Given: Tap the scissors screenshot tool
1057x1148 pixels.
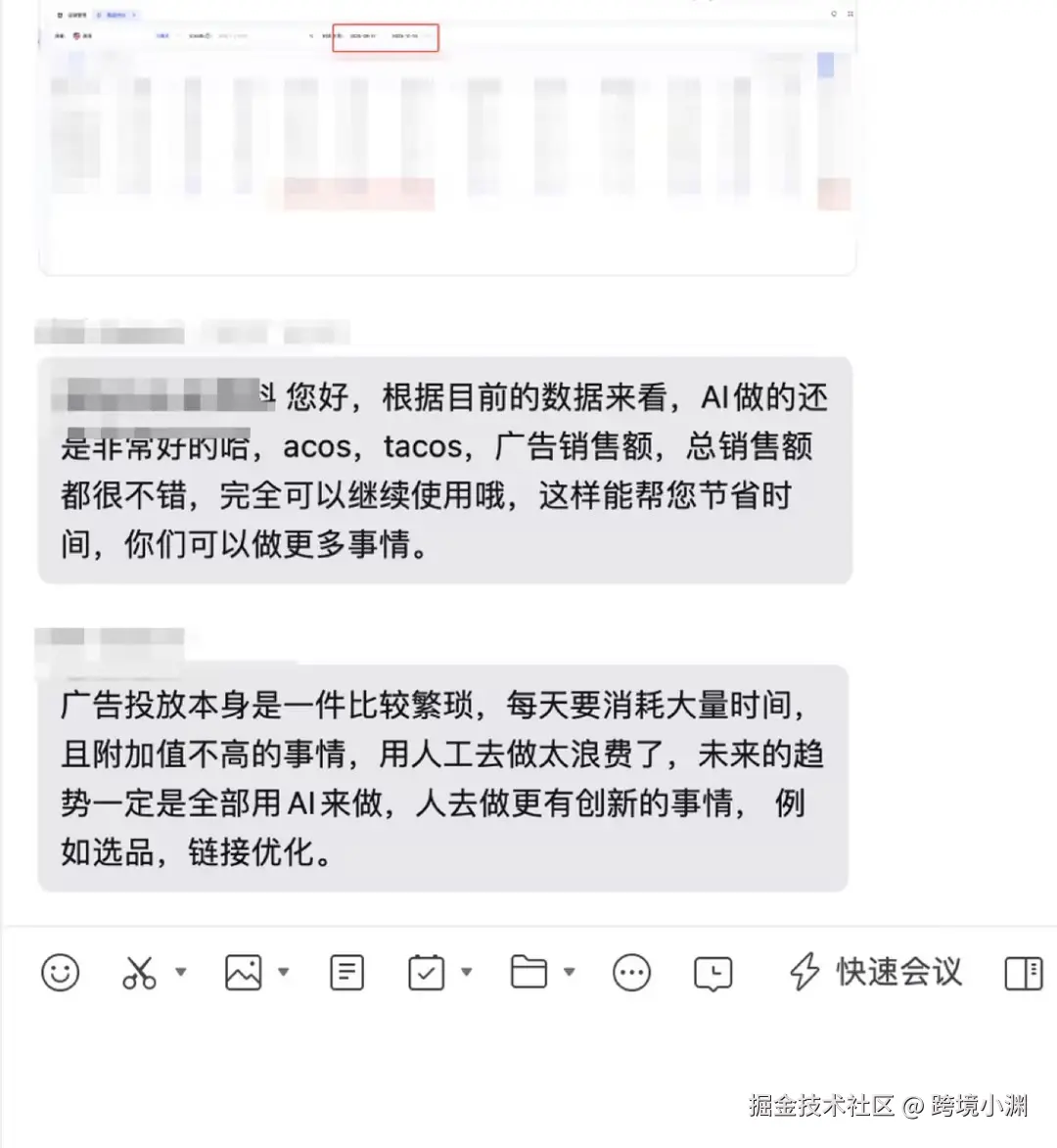Looking at the screenshot, I should click(139, 973).
